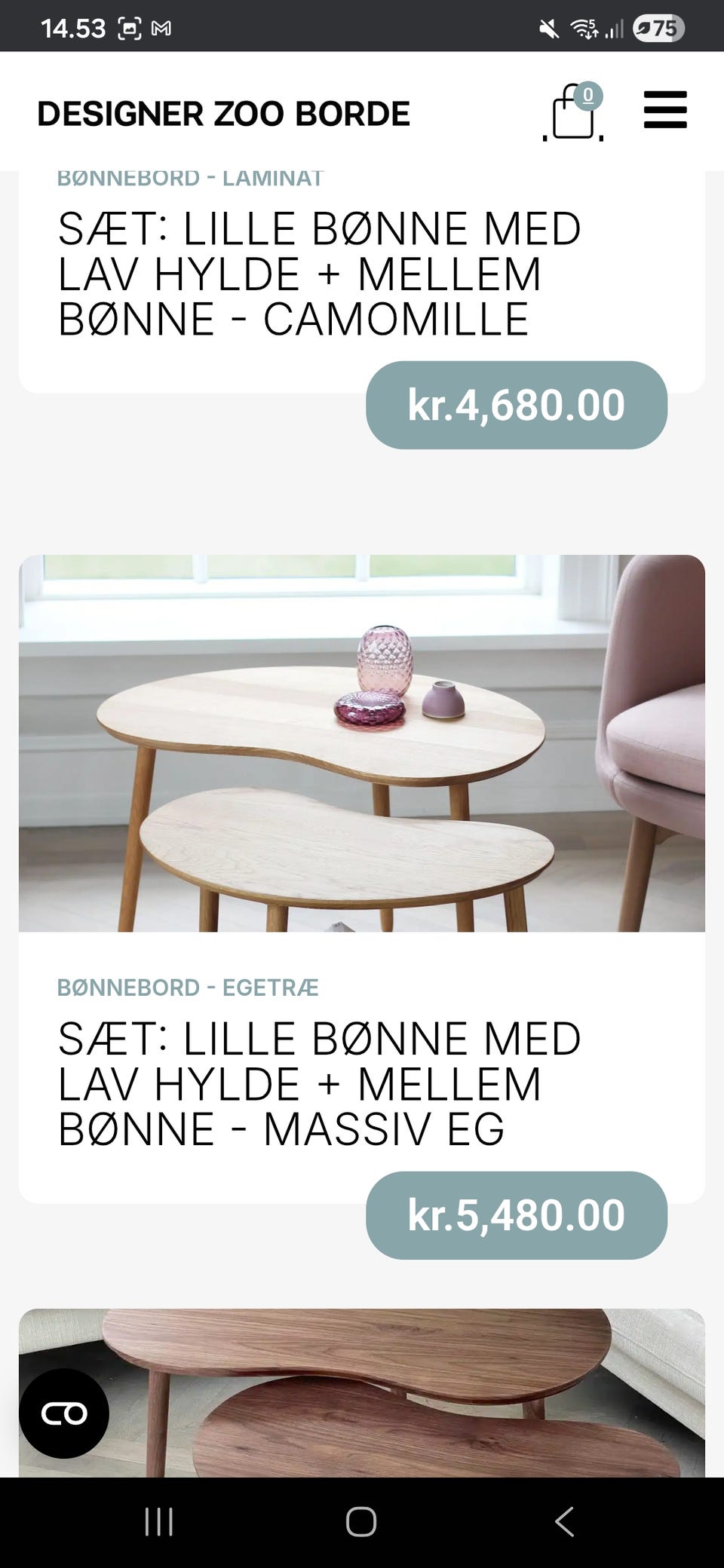Viewport: 724px width, 1568px height.
Task: Tap the oak bean table product photo
Action: [362, 746]
